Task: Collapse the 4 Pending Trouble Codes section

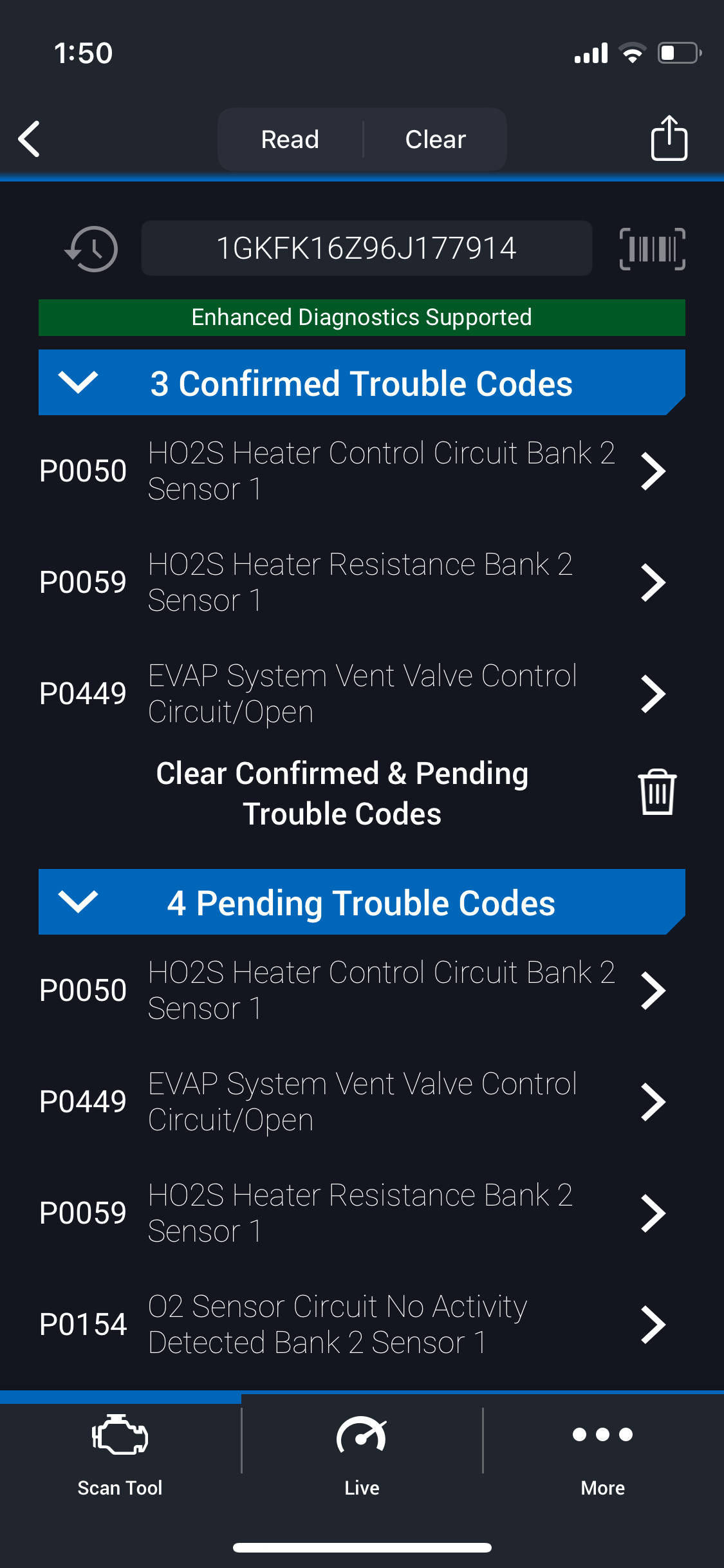Action: coord(78,902)
